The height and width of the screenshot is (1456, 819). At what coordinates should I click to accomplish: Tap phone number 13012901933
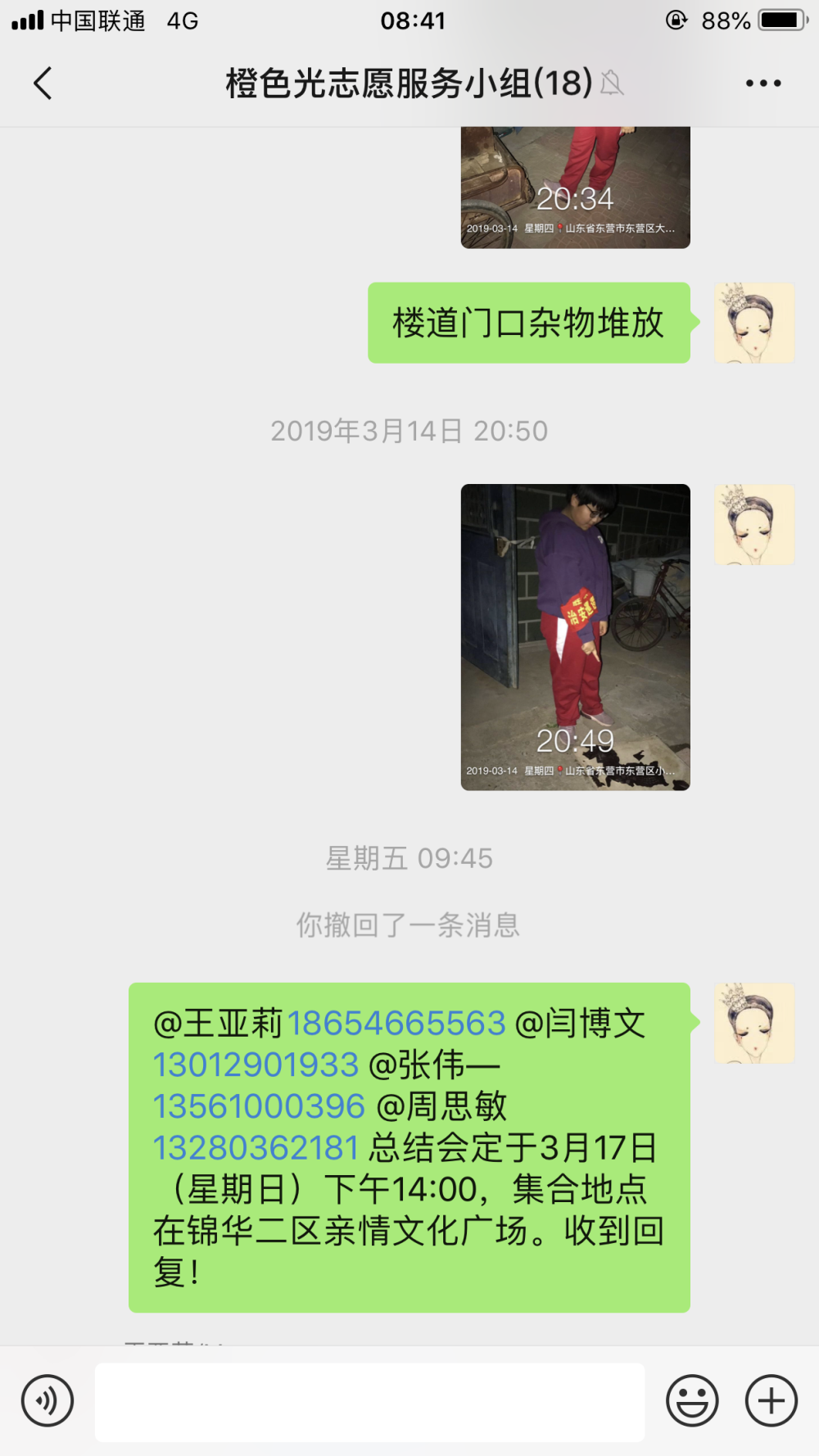click(256, 1065)
